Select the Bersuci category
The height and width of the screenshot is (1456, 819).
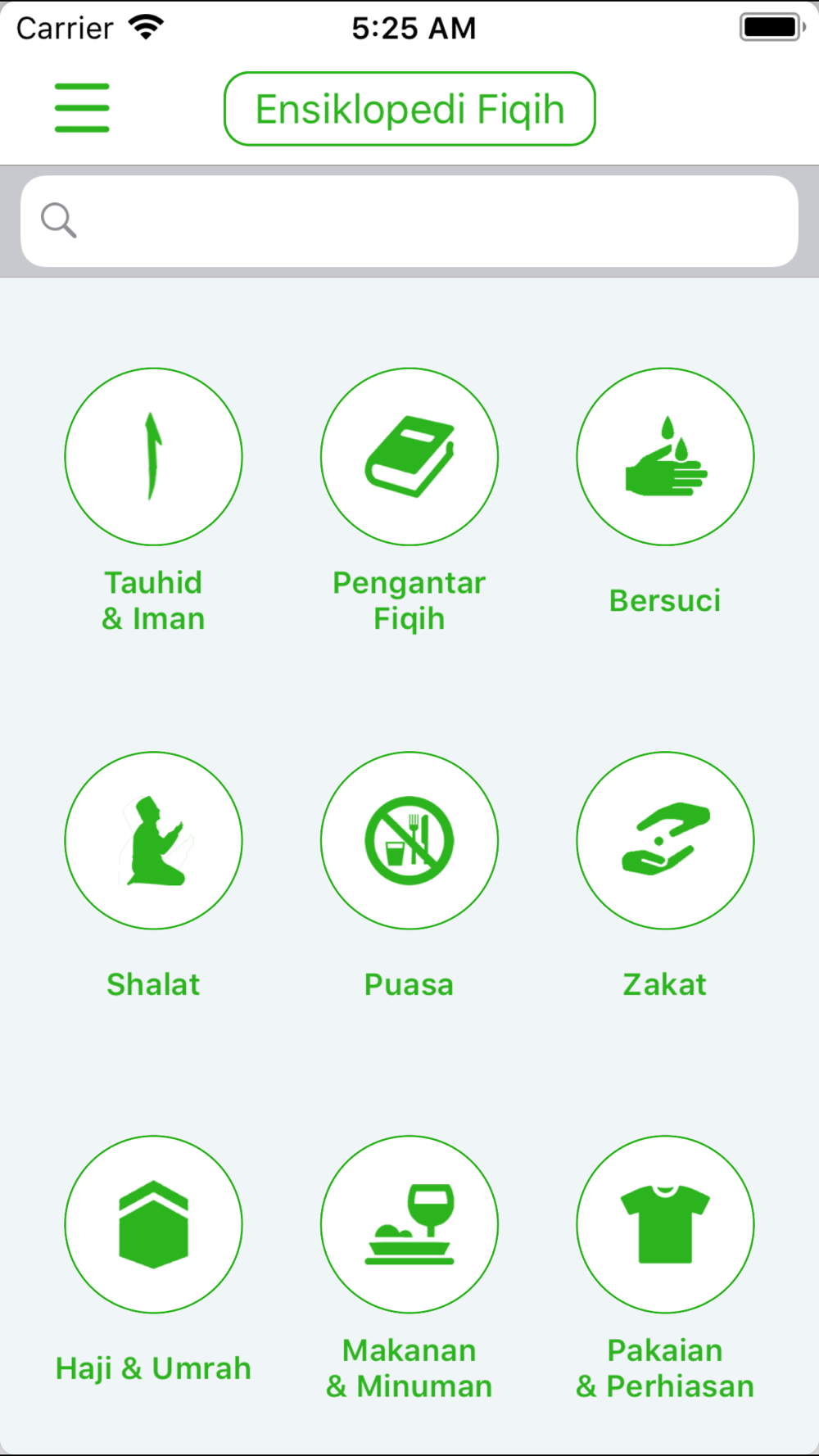(665, 456)
